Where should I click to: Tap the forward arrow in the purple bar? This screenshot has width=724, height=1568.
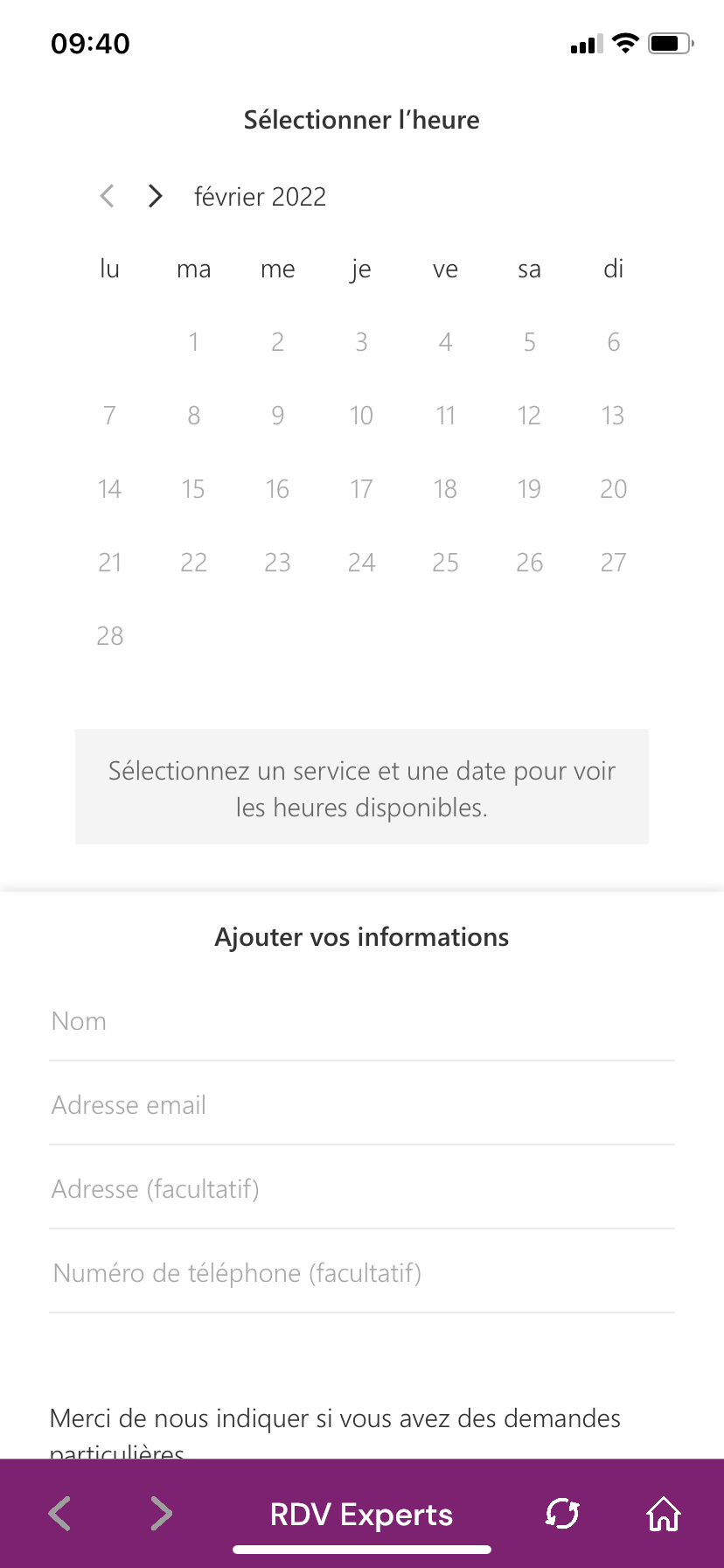click(161, 1513)
